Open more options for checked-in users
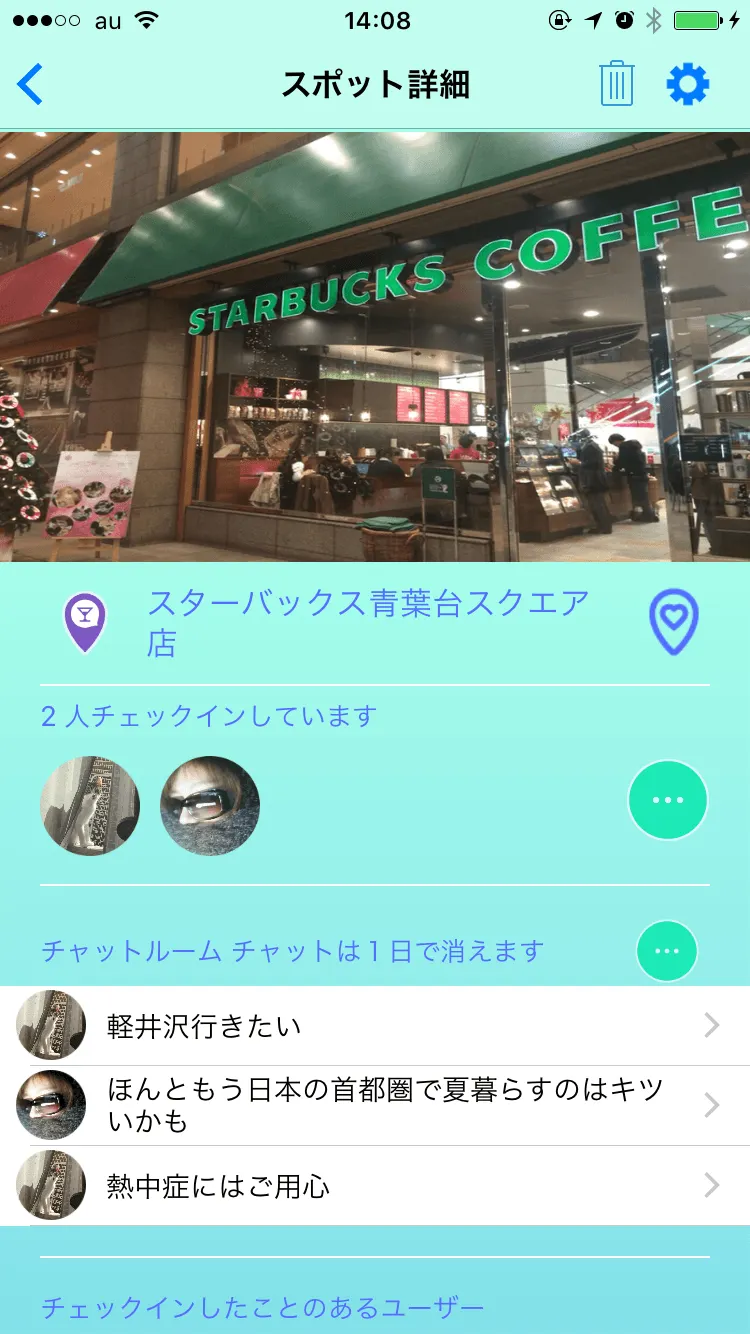 [x=667, y=800]
